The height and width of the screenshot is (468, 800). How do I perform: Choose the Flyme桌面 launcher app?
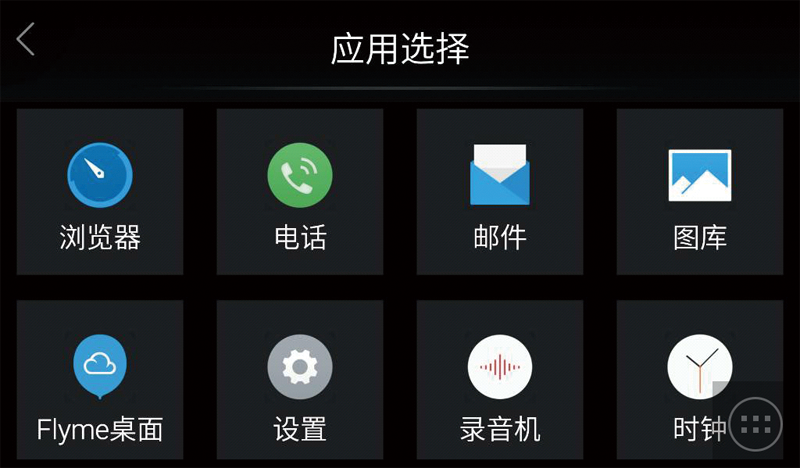click(100, 380)
